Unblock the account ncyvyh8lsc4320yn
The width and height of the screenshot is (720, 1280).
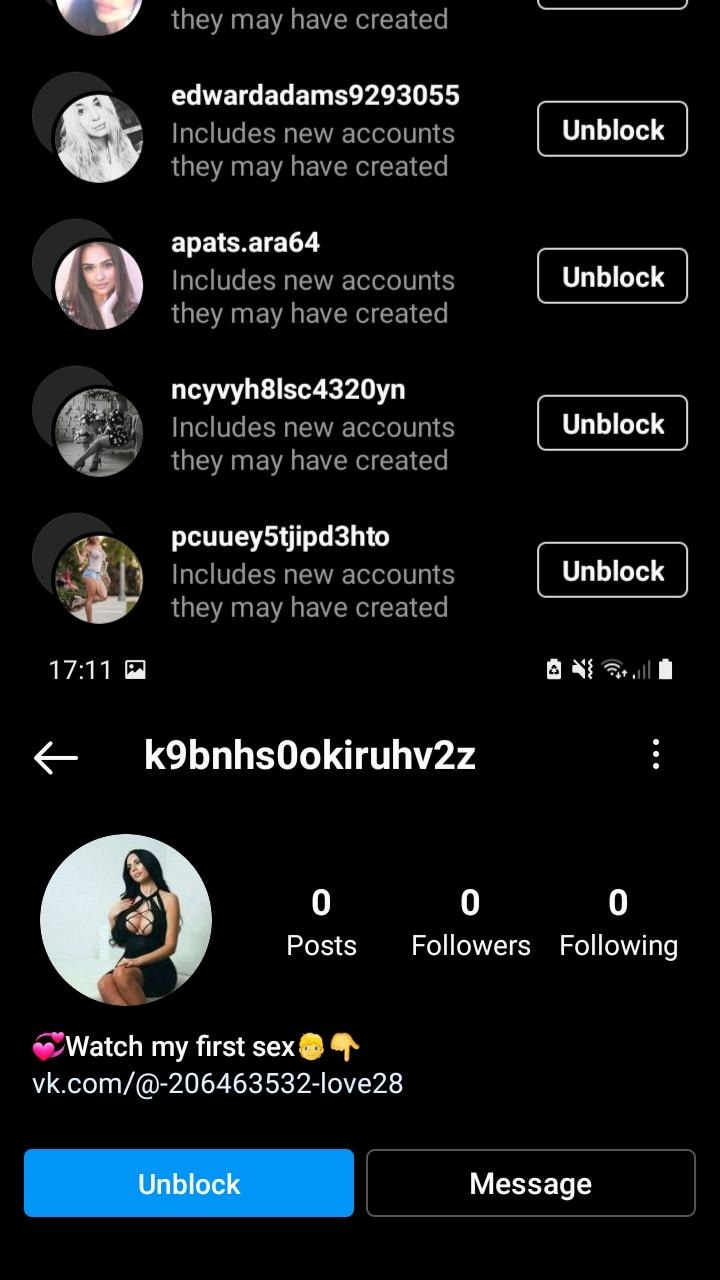[x=612, y=423]
